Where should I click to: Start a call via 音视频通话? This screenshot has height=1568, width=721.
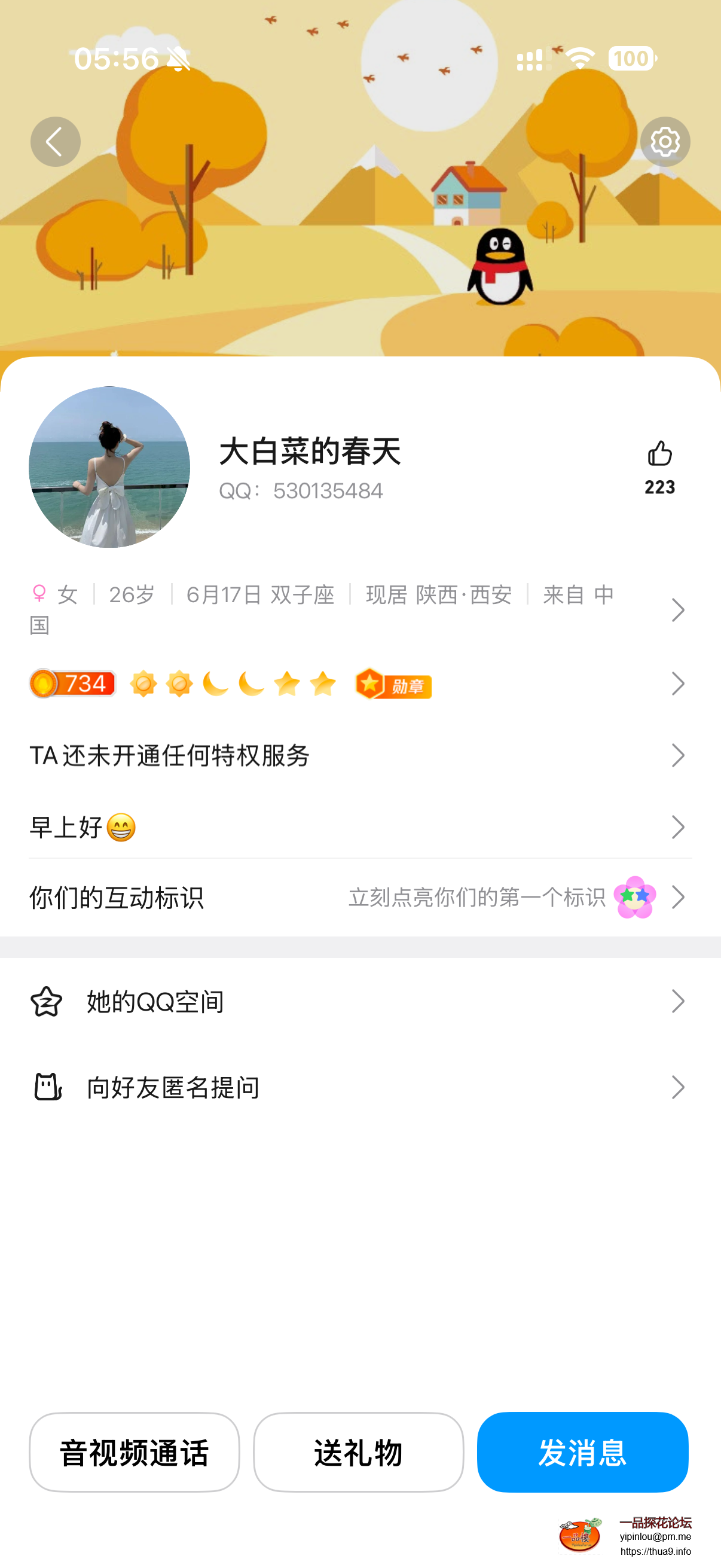point(135,1453)
